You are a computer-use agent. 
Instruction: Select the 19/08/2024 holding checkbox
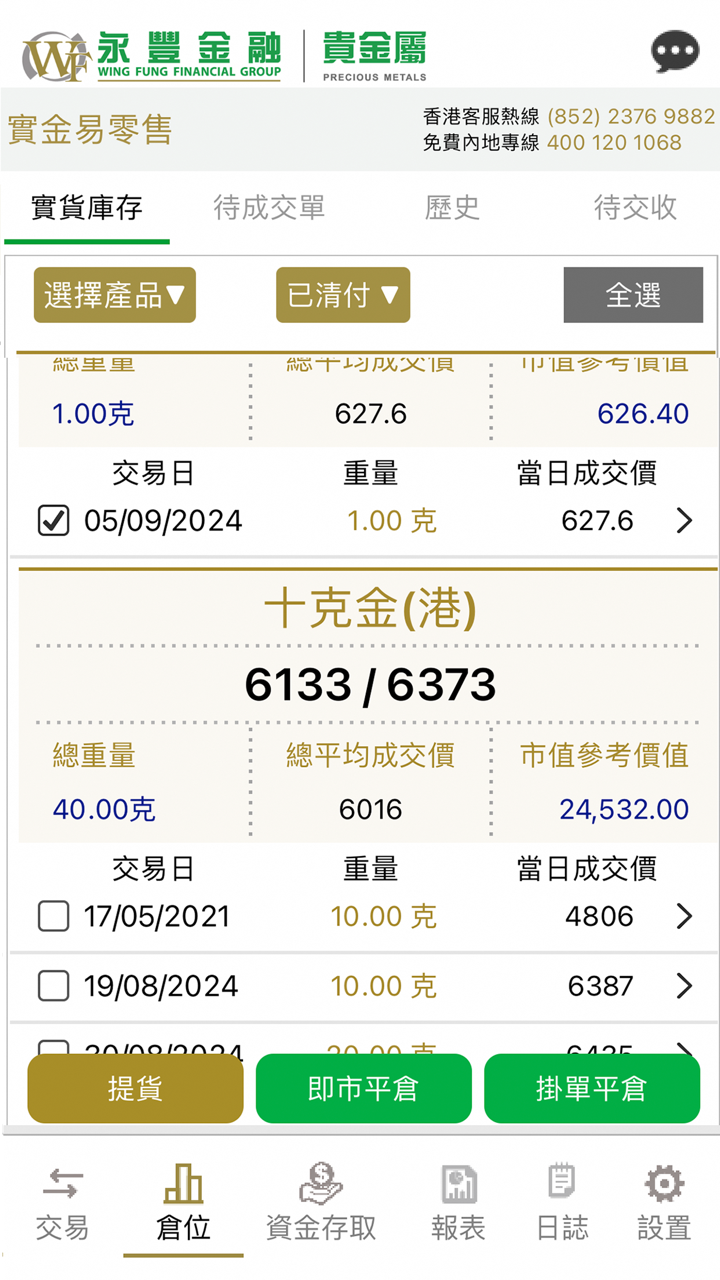point(53,986)
